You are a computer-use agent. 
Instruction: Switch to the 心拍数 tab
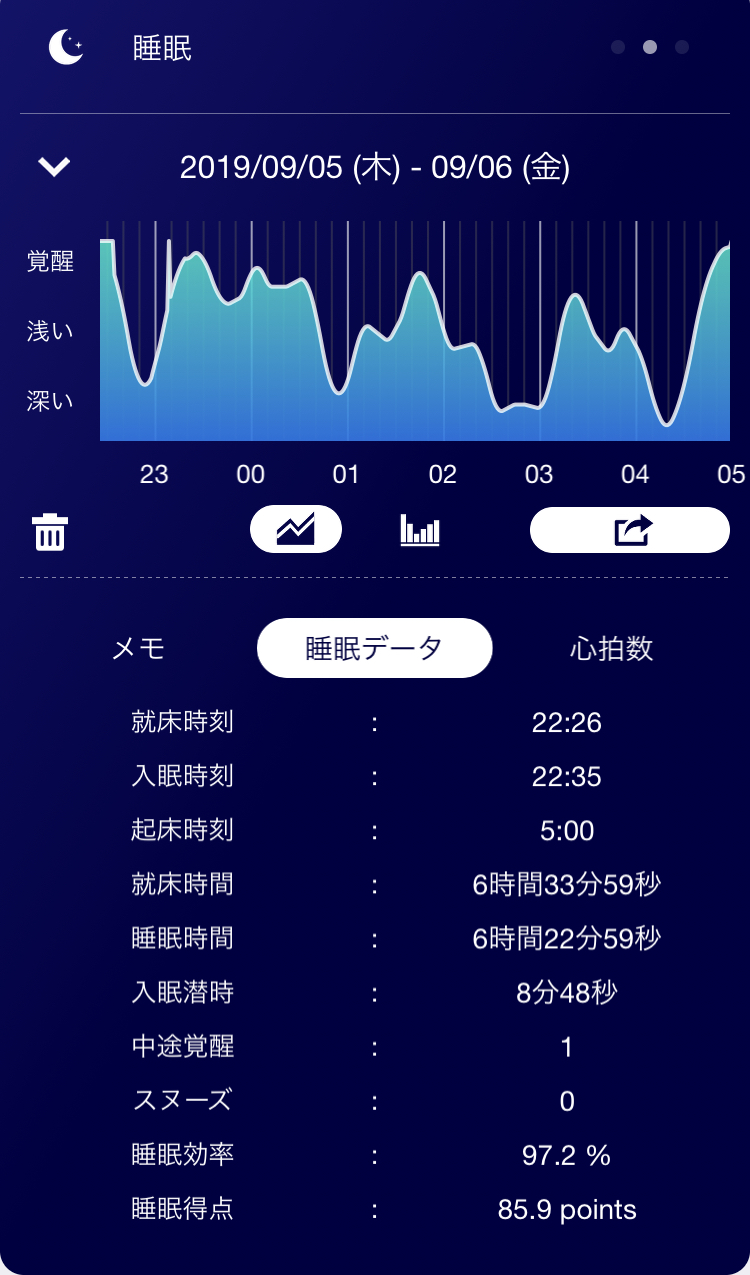[x=611, y=648]
